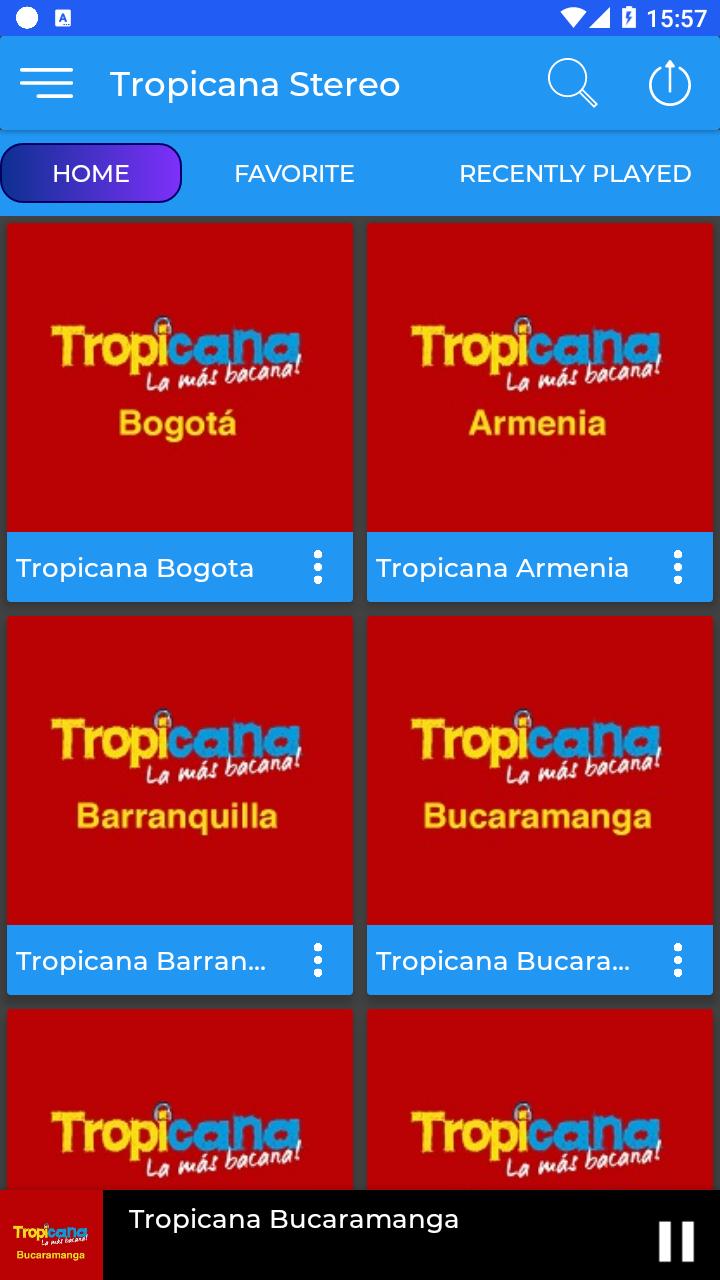Show more options for Tropicana Bucaramanga card
Viewport: 720px width, 1280px height.
(x=678, y=961)
